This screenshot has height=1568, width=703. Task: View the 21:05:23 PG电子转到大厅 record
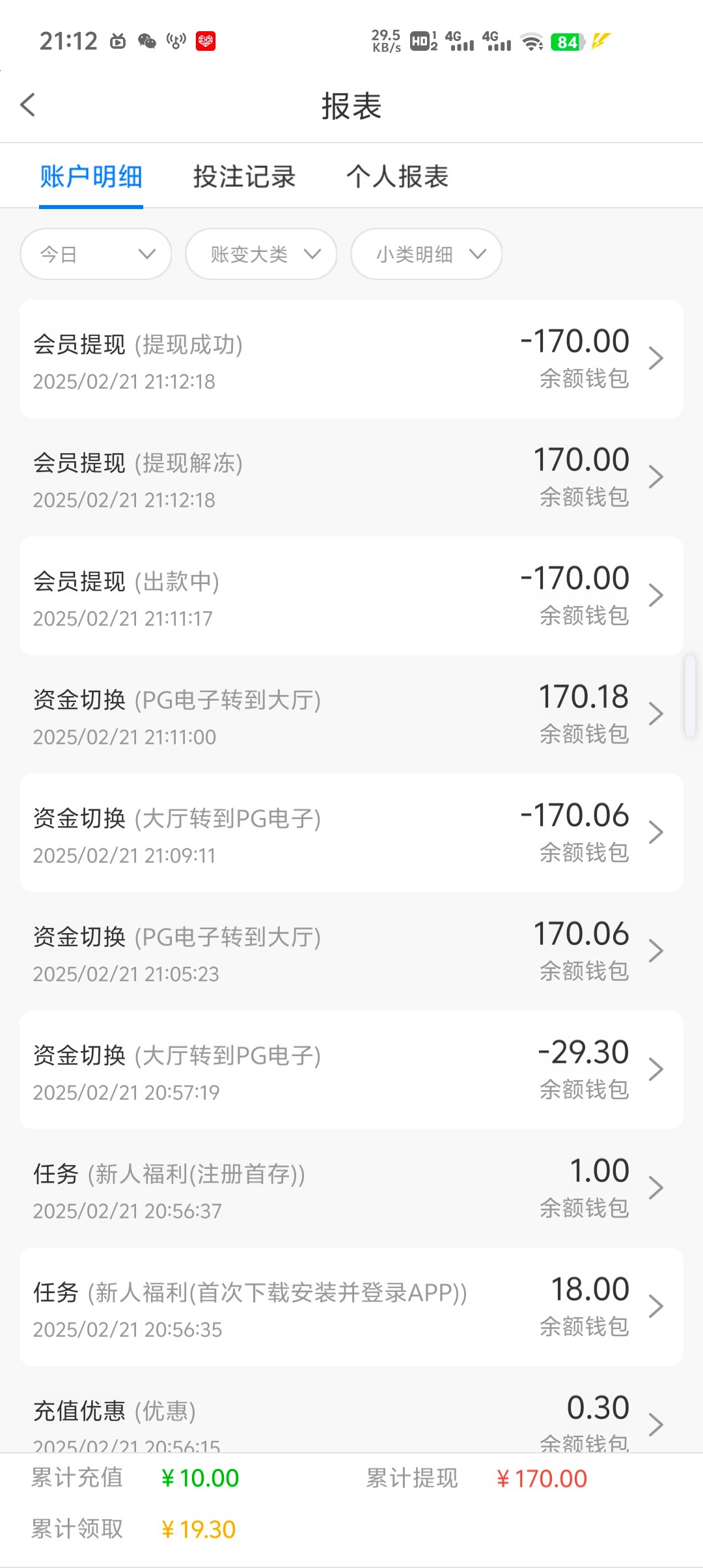pyautogui.click(x=351, y=951)
